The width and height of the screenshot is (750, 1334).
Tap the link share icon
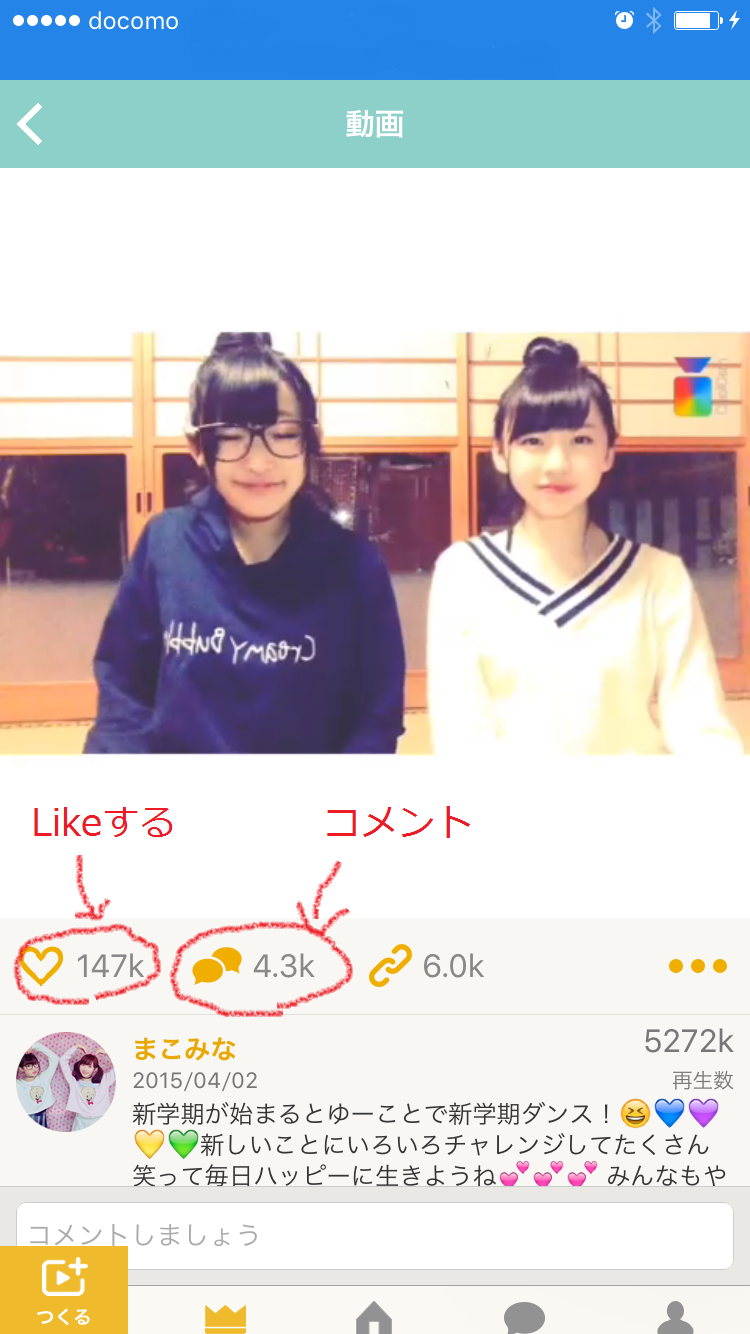390,966
